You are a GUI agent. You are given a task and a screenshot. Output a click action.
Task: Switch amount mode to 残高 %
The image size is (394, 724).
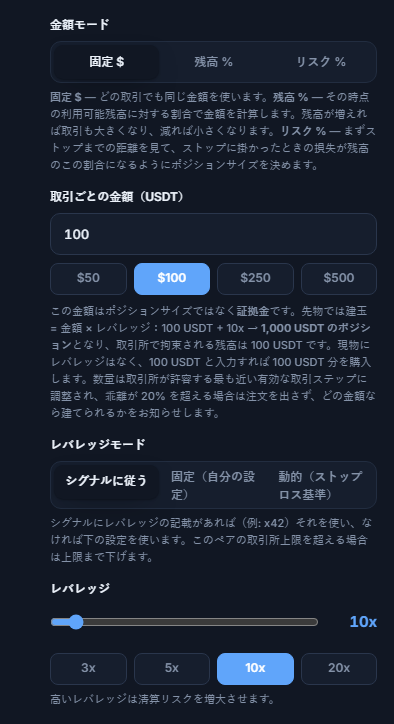click(x=213, y=62)
